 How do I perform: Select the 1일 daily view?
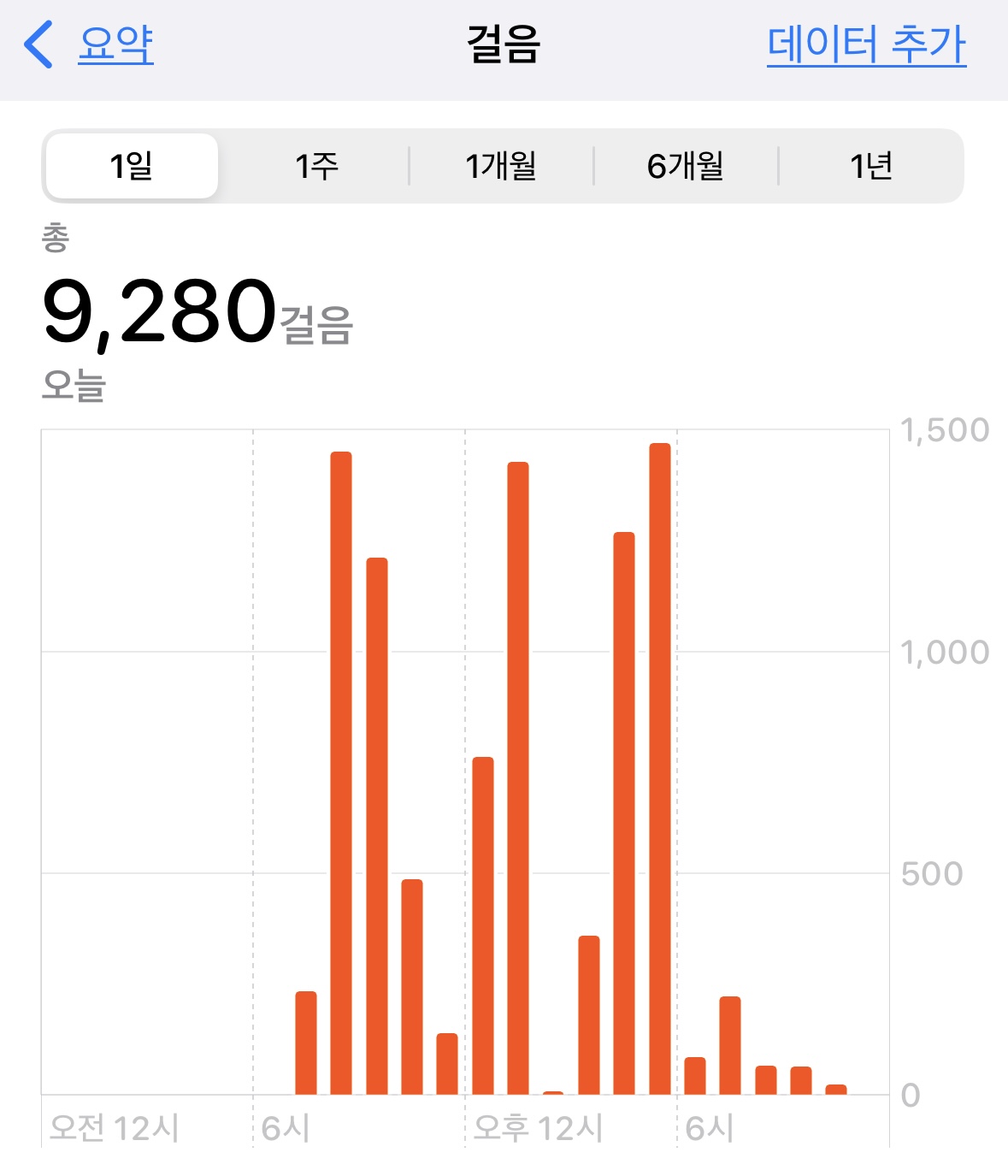[x=132, y=166]
